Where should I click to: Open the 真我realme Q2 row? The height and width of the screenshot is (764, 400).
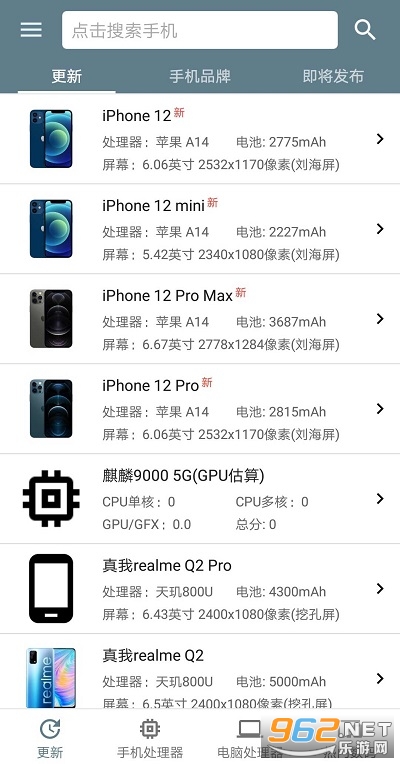click(x=200, y=671)
